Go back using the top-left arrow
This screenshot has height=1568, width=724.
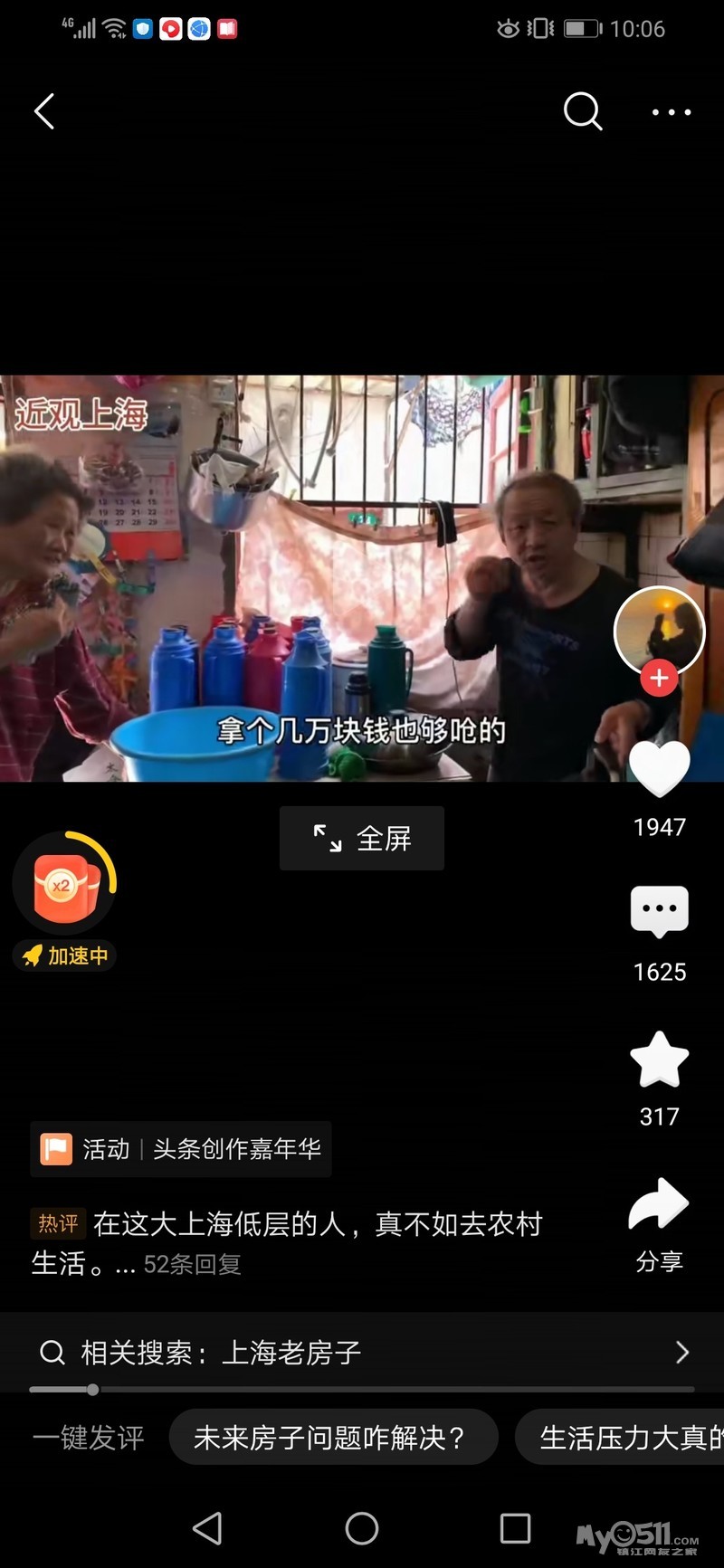[45, 112]
